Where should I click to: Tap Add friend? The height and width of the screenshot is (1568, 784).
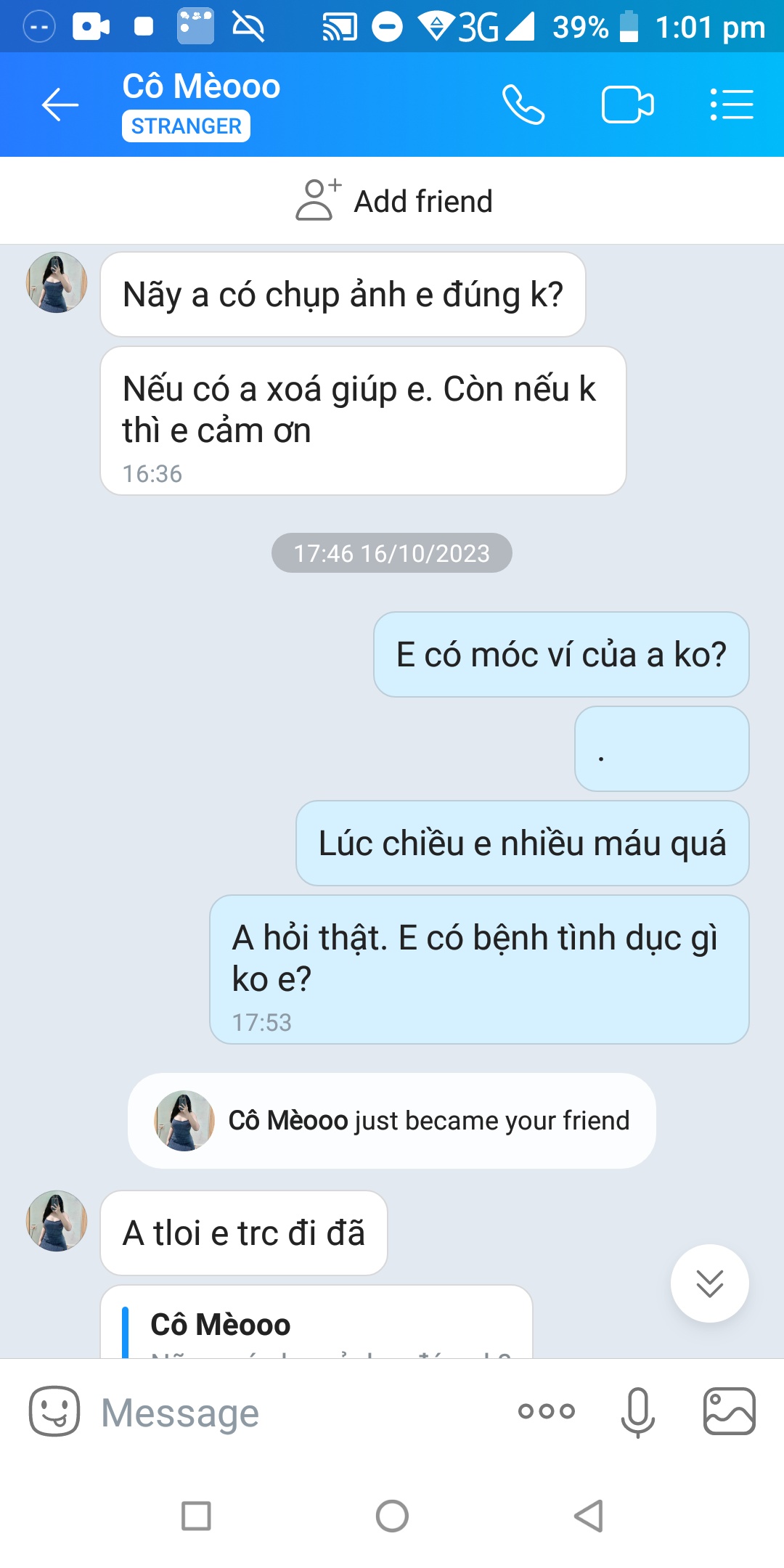[x=394, y=201]
